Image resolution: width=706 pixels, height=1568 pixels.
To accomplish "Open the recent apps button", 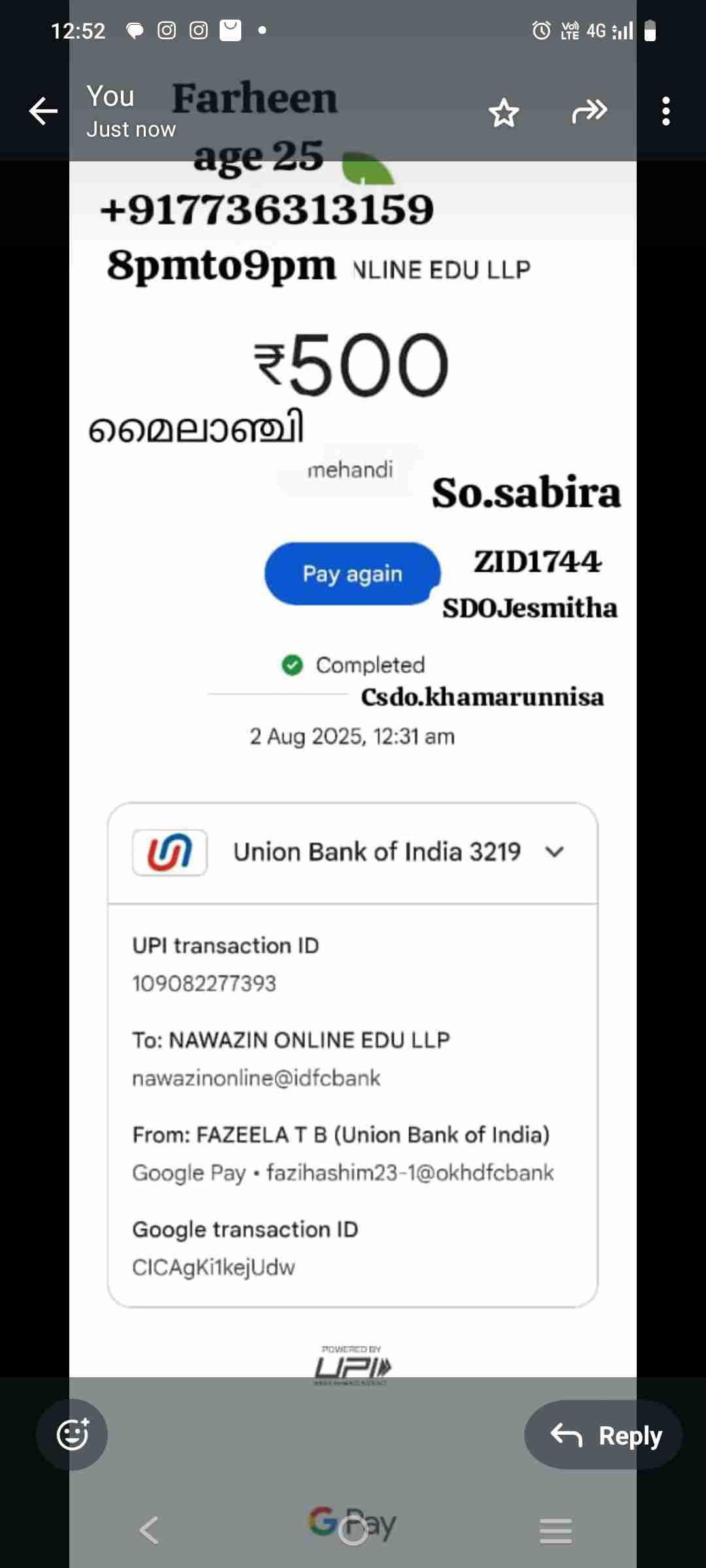I will coord(556,1530).
